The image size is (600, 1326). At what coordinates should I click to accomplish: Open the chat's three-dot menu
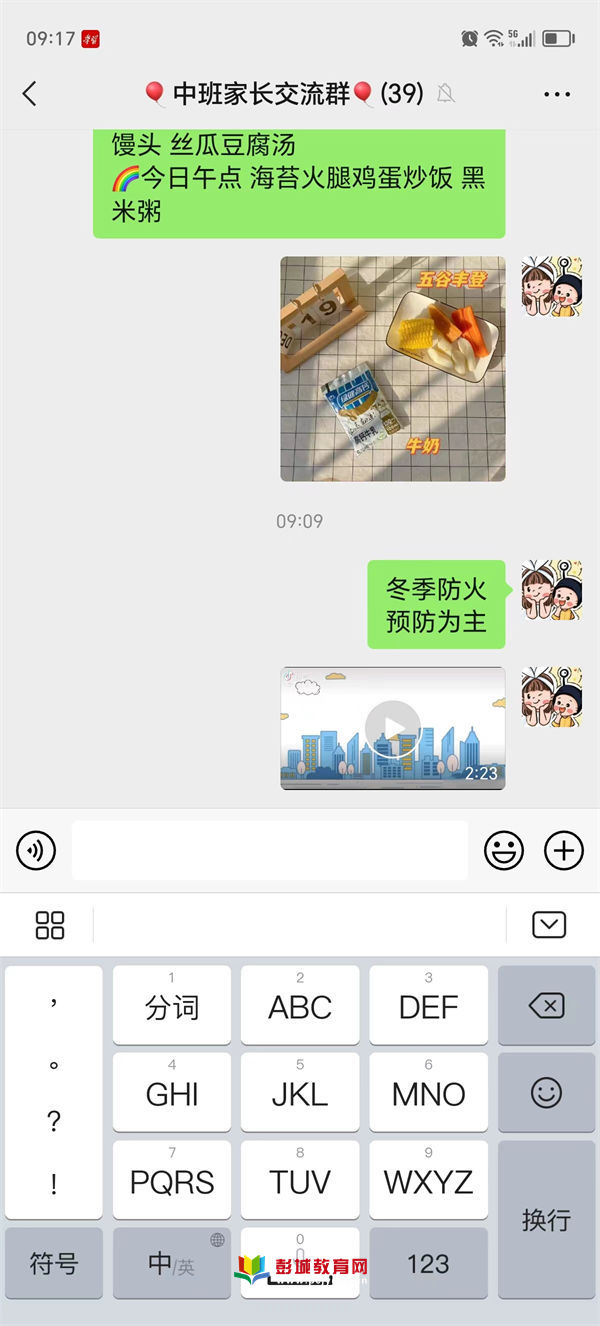[x=556, y=94]
